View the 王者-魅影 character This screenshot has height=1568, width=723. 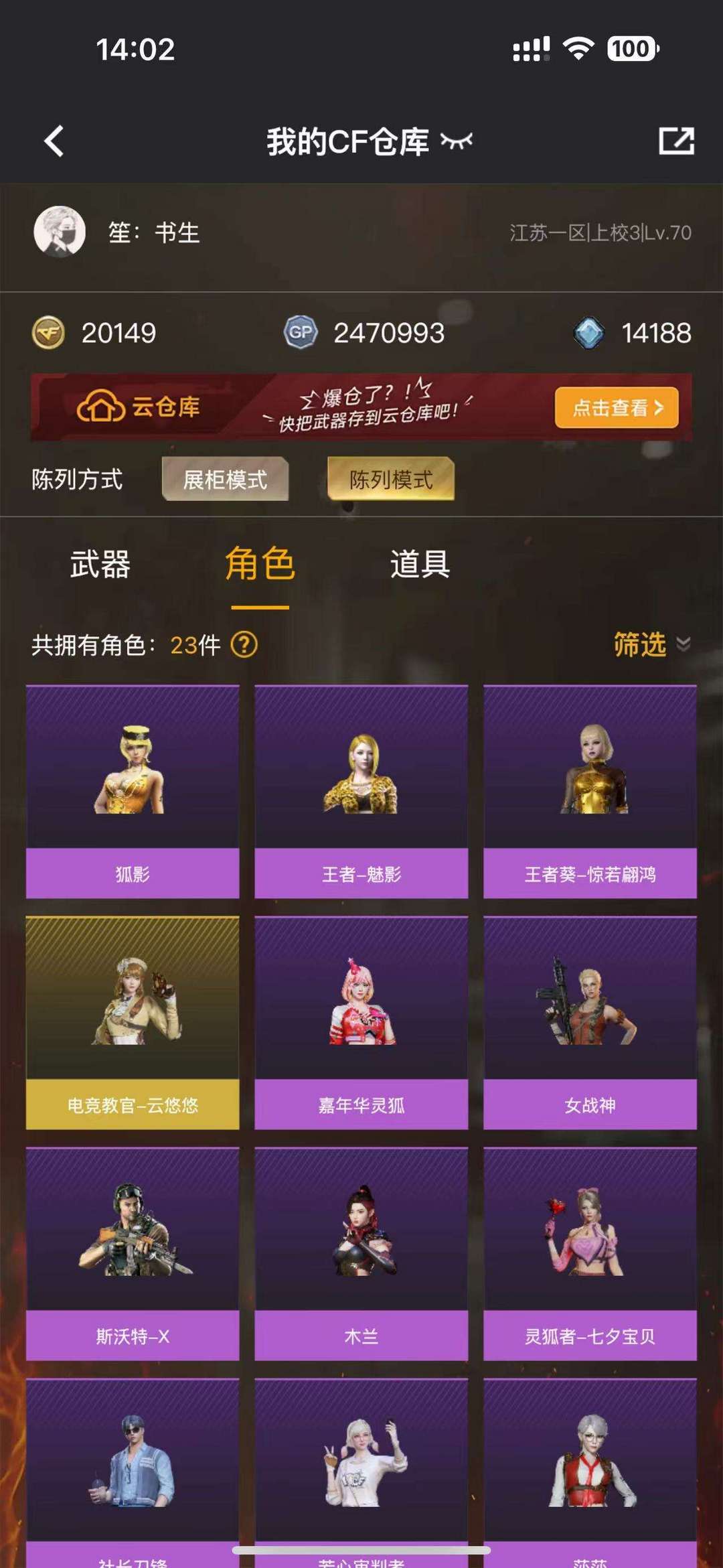tap(361, 791)
